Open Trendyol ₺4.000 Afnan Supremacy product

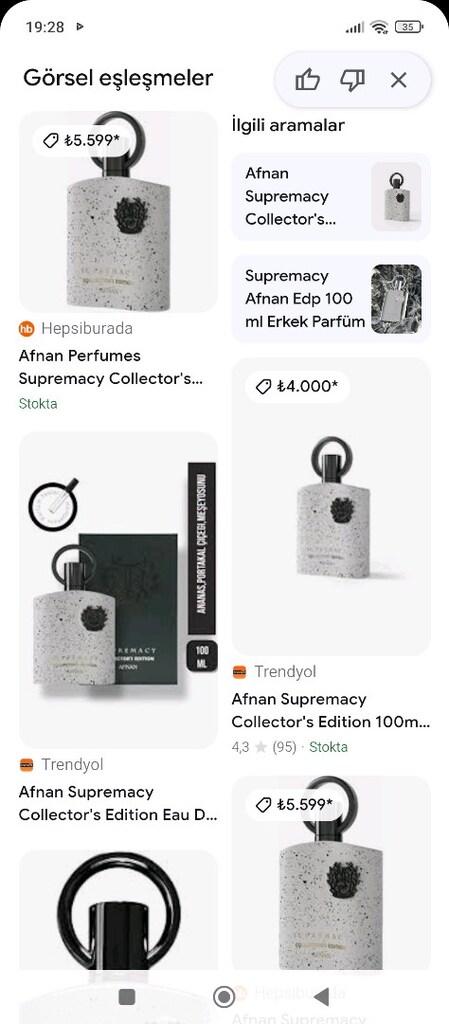[x=331, y=556]
